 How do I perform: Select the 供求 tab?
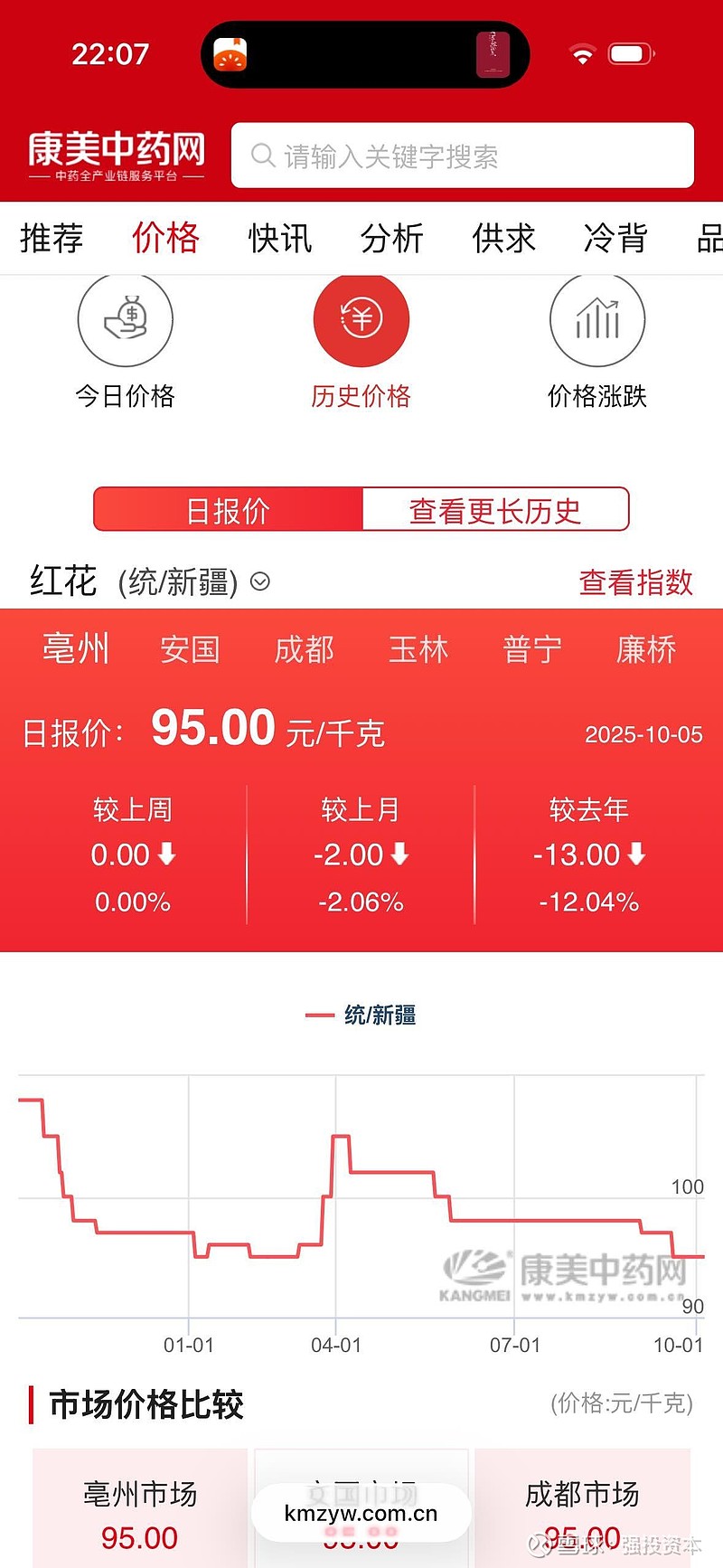click(504, 239)
